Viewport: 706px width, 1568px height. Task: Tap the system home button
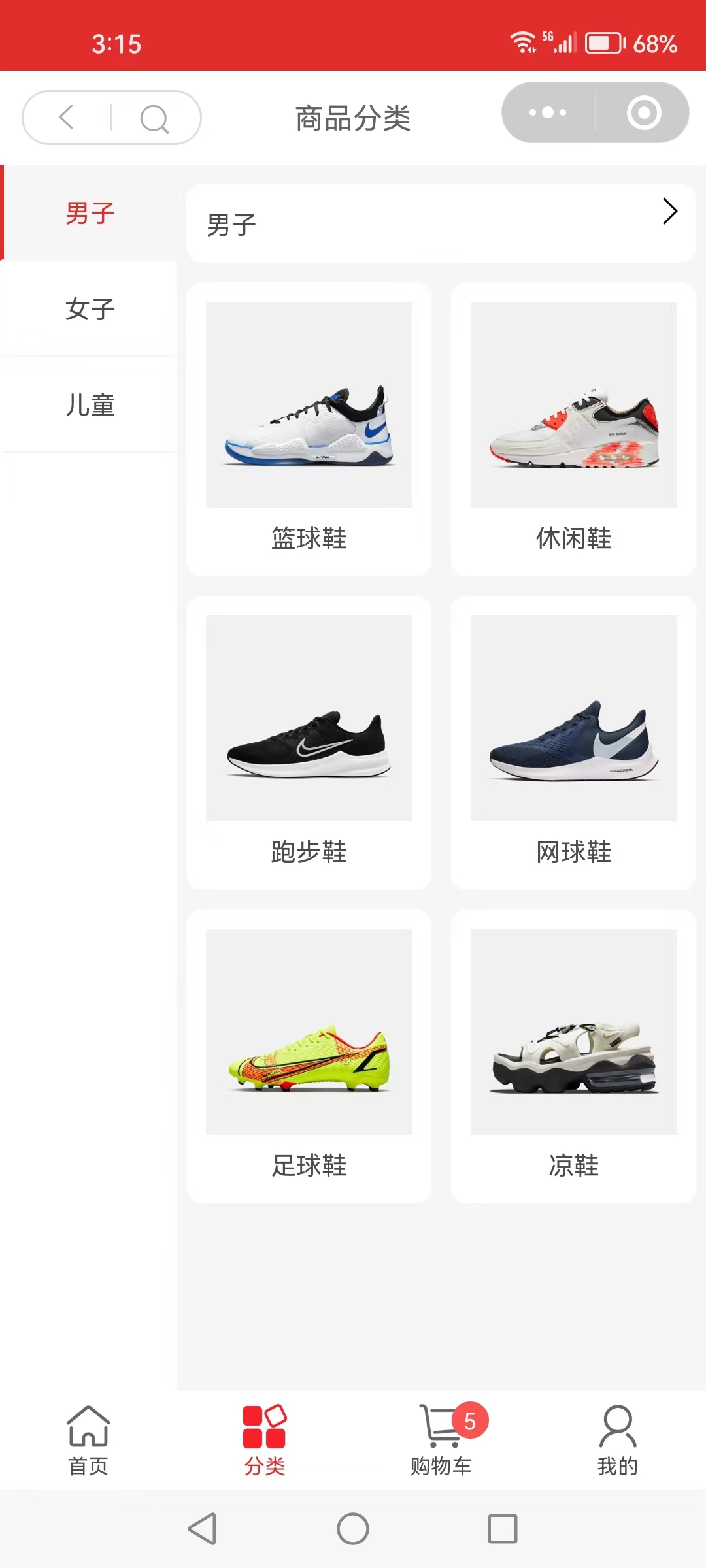tap(353, 1529)
